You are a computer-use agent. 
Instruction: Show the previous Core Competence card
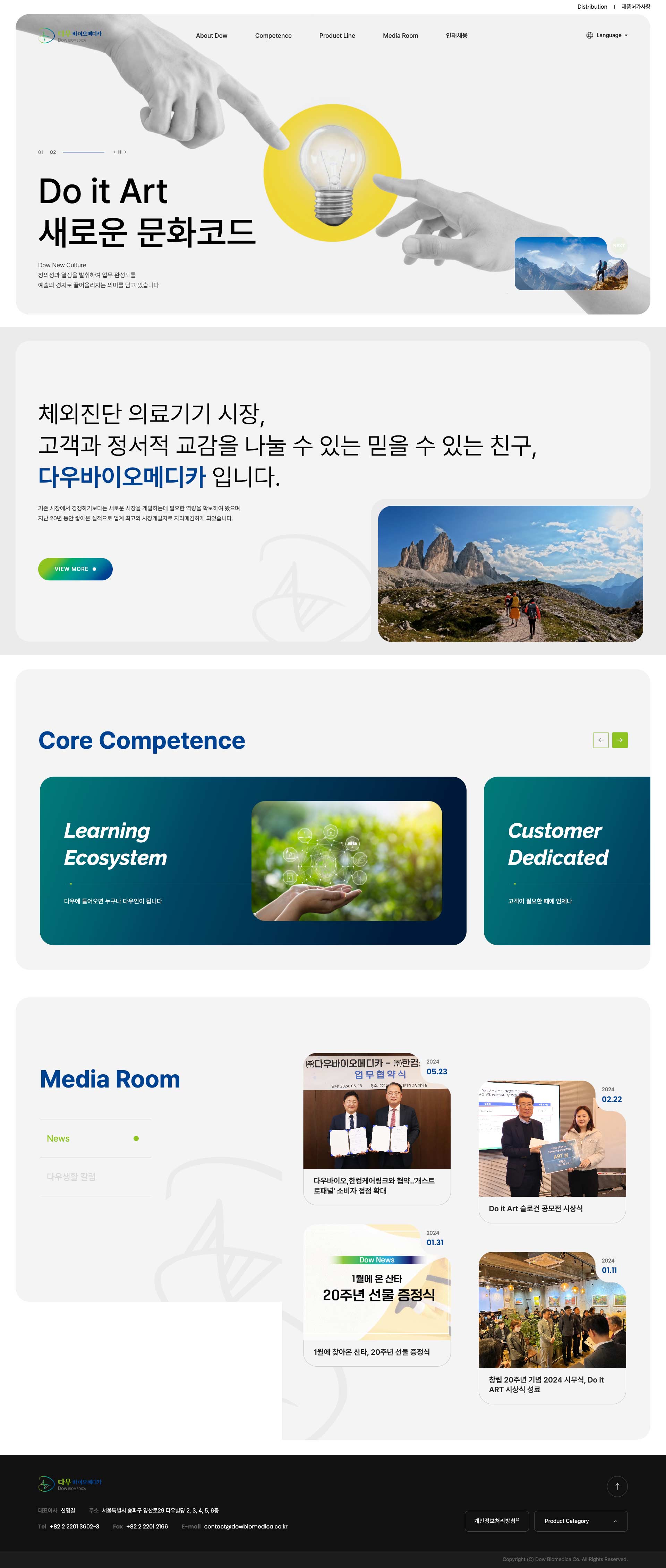coord(601,740)
